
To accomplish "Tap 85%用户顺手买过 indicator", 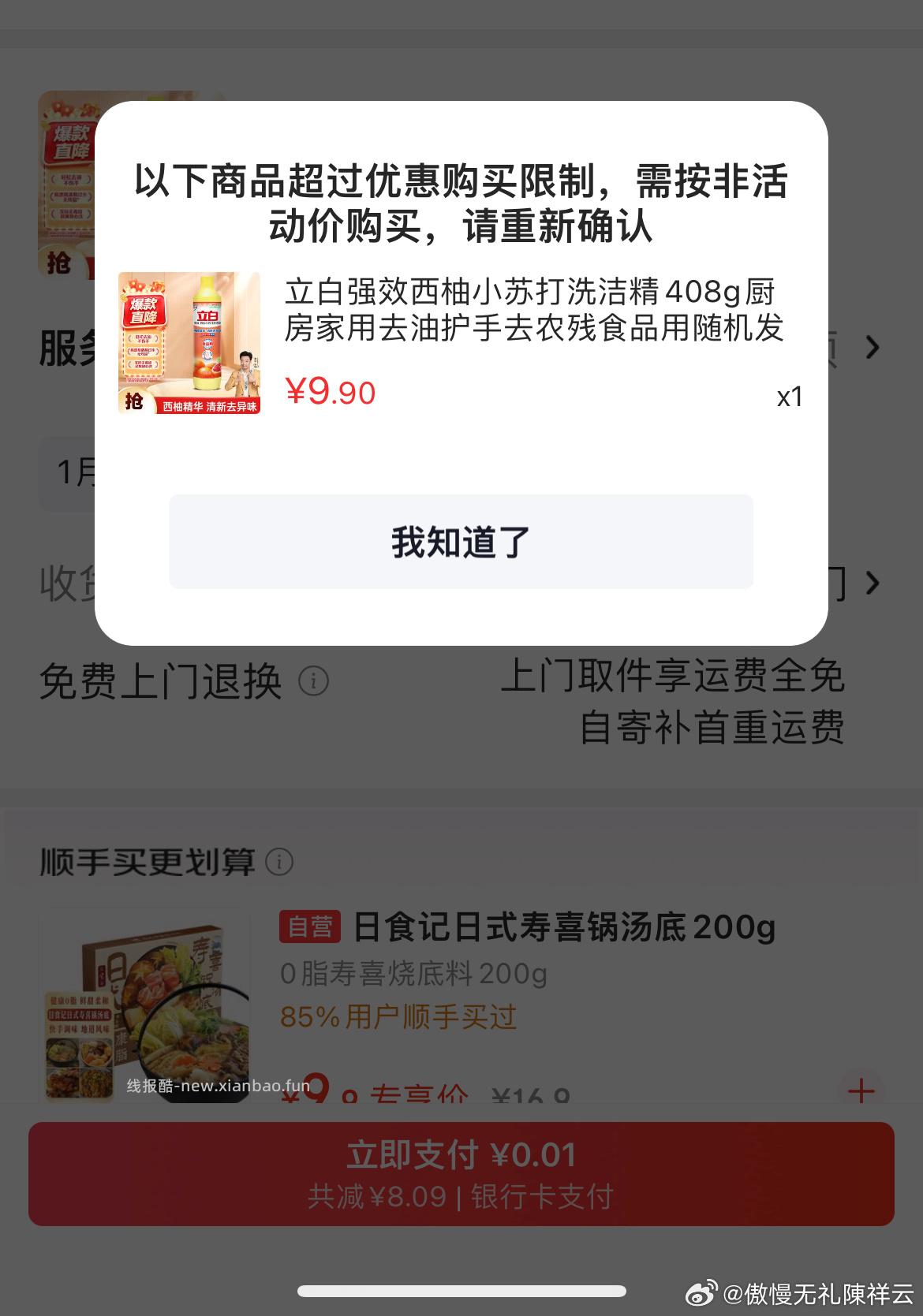I will (x=397, y=1018).
